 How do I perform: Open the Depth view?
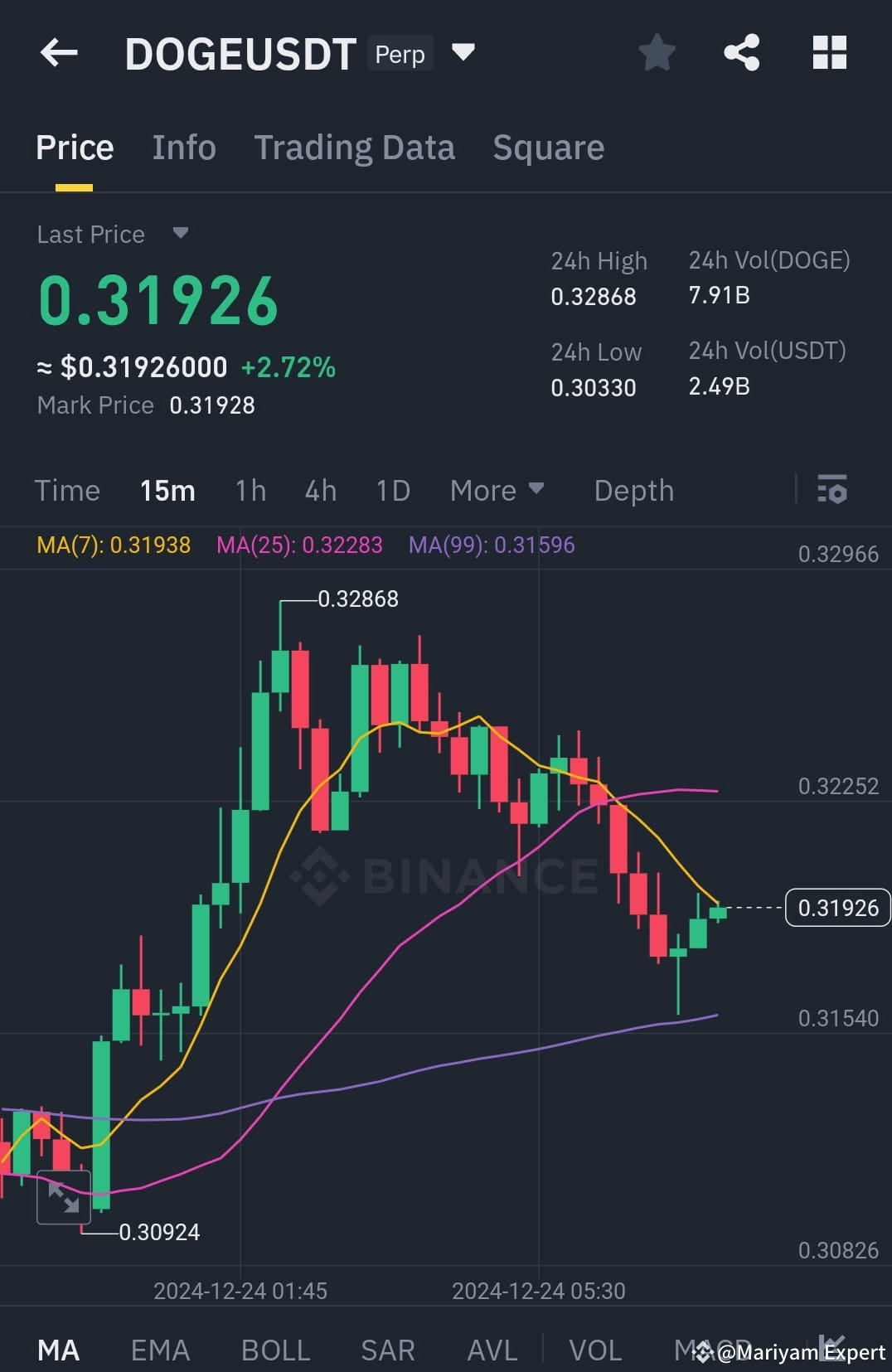point(633,490)
